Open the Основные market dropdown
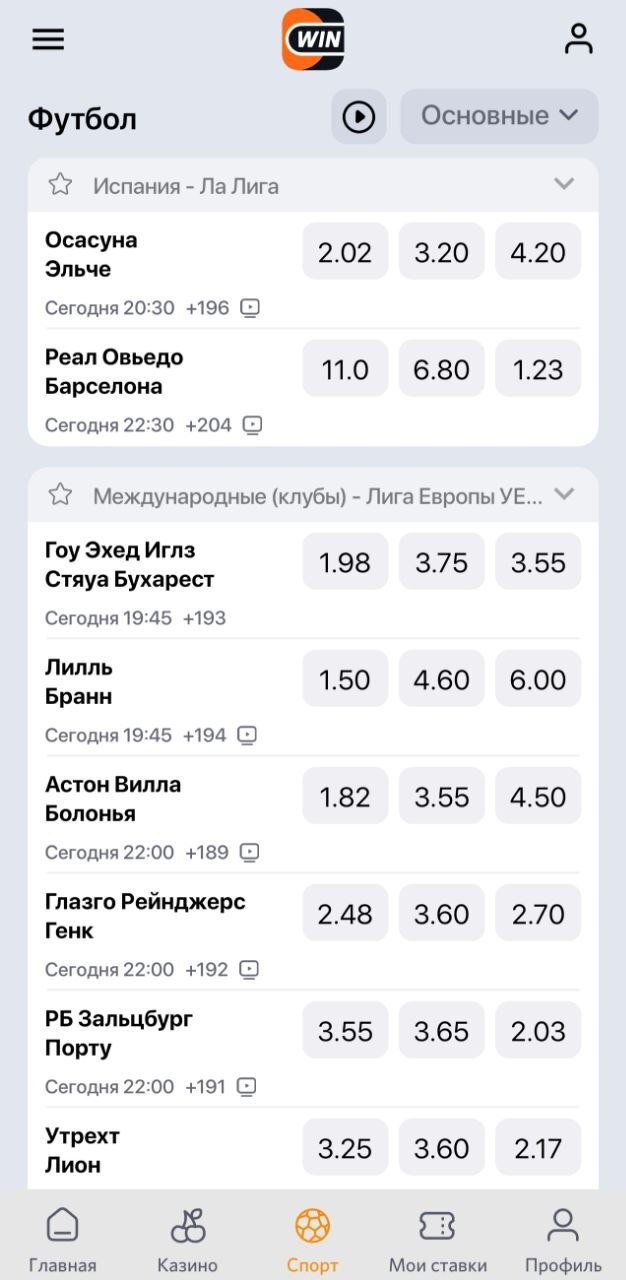The width and height of the screenshot is (626, 1280). pos(499,116)
